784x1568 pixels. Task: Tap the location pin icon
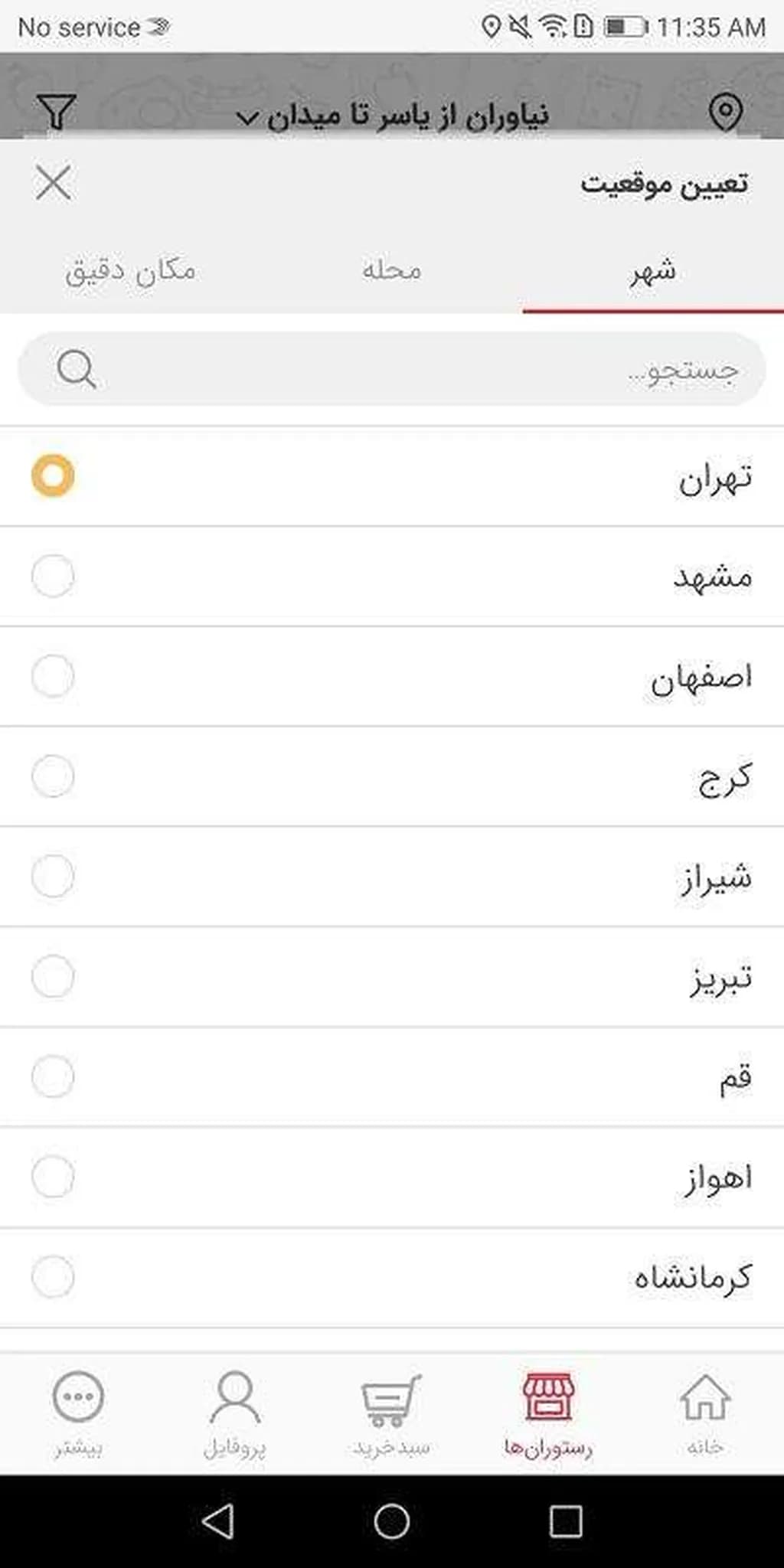pos(724,113)
